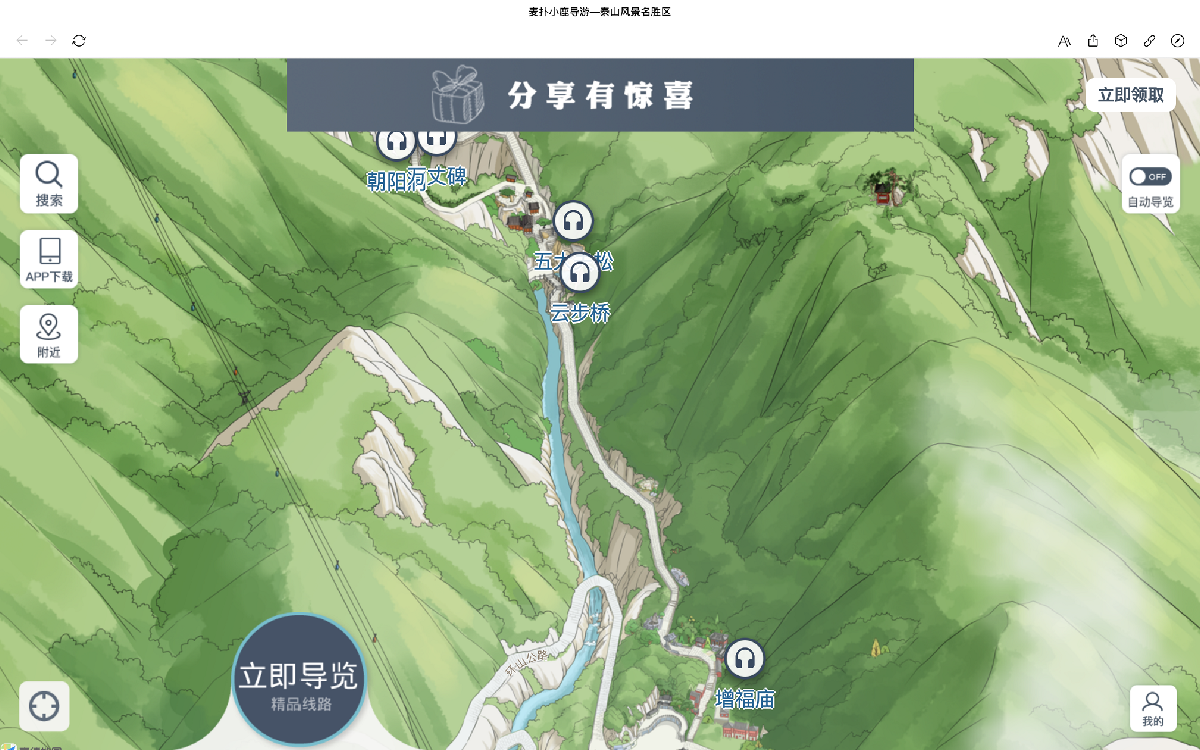Viewport: 1200px width, 750px height.
Task: Turn on the 自动导览 switch
Action: pyautogui.click(x=1150, y=177)
